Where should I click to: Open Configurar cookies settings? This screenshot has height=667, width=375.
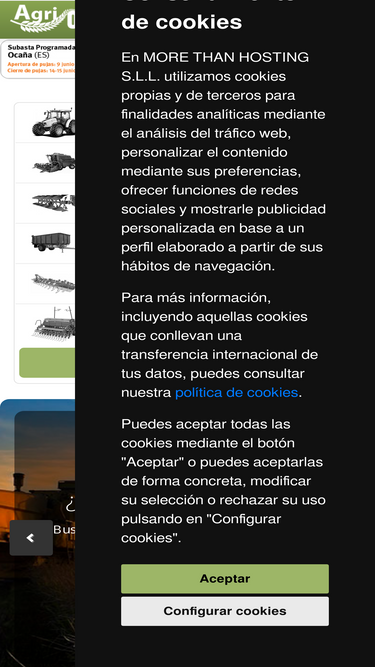(x=224, y=611)
